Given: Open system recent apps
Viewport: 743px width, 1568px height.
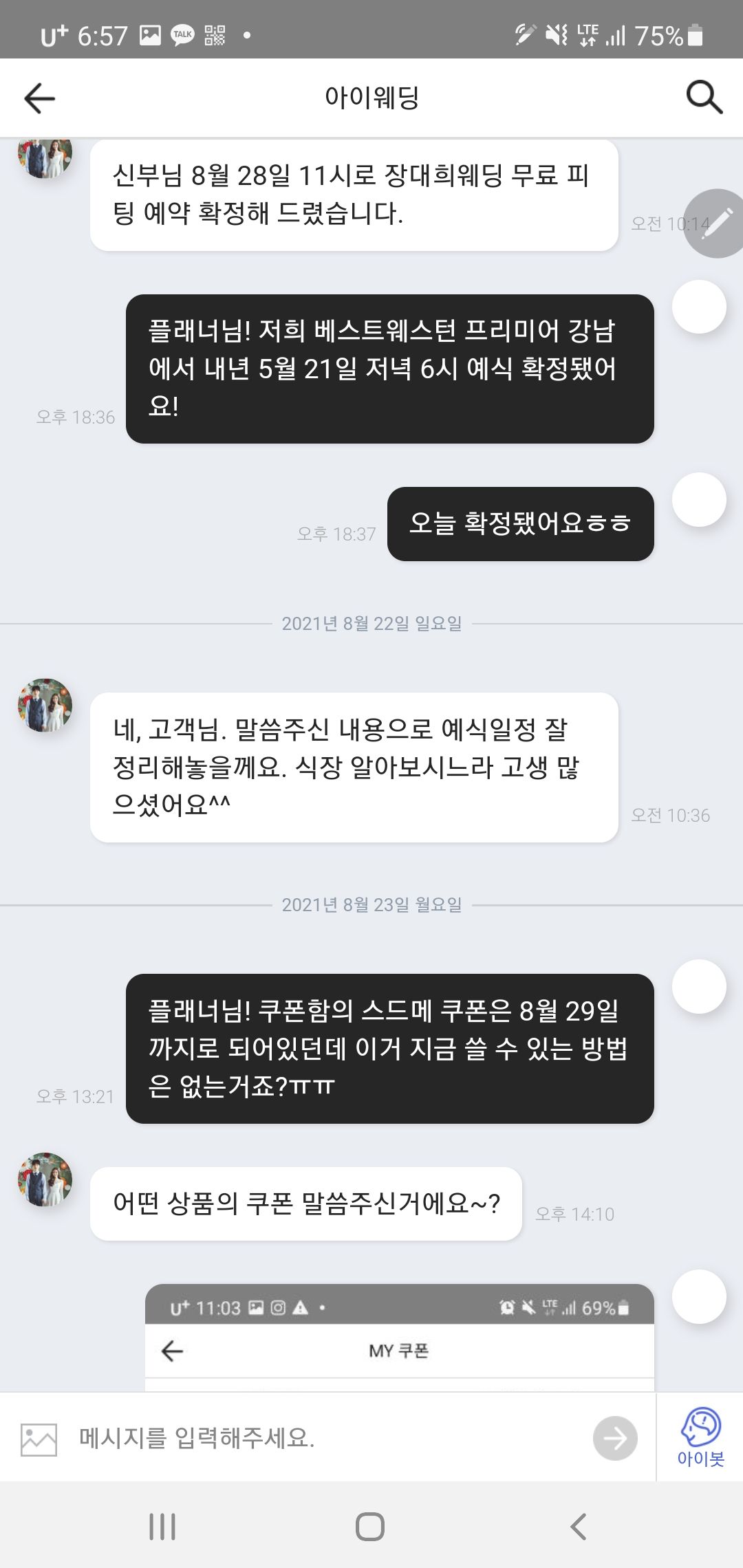Looking at the screenshot, I should 162,1527.
